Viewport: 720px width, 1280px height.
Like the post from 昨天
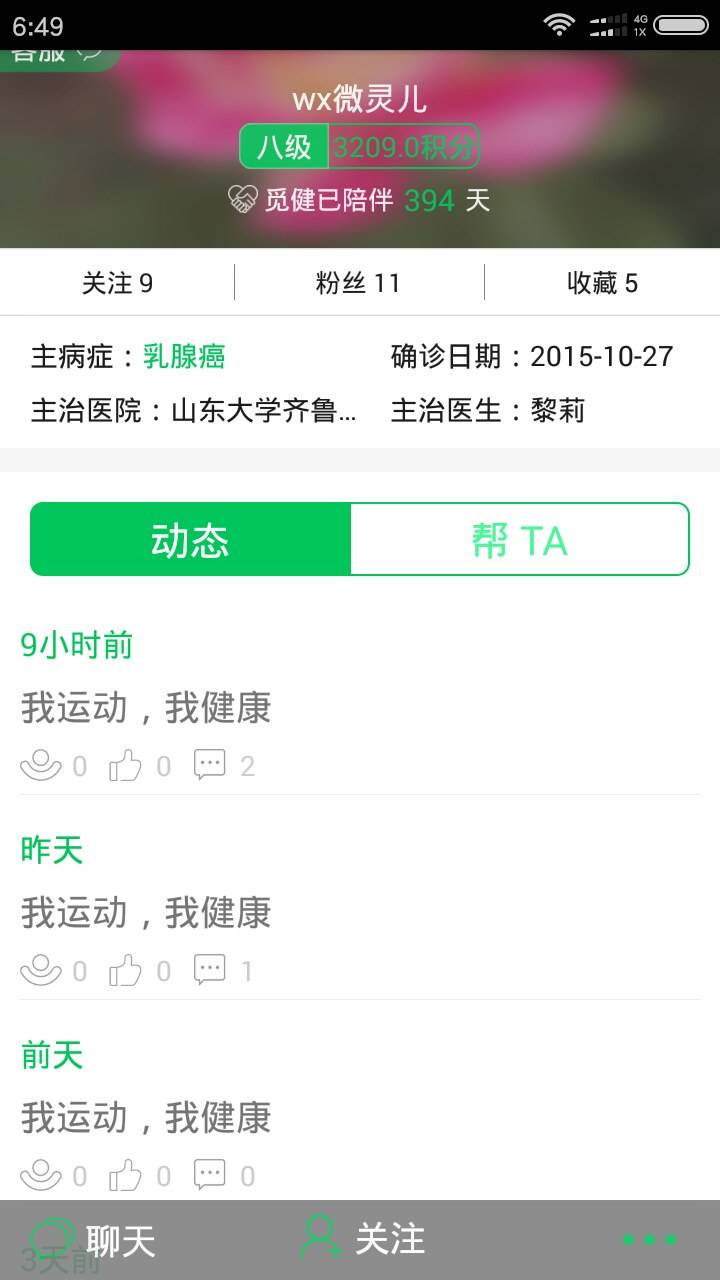126,971
